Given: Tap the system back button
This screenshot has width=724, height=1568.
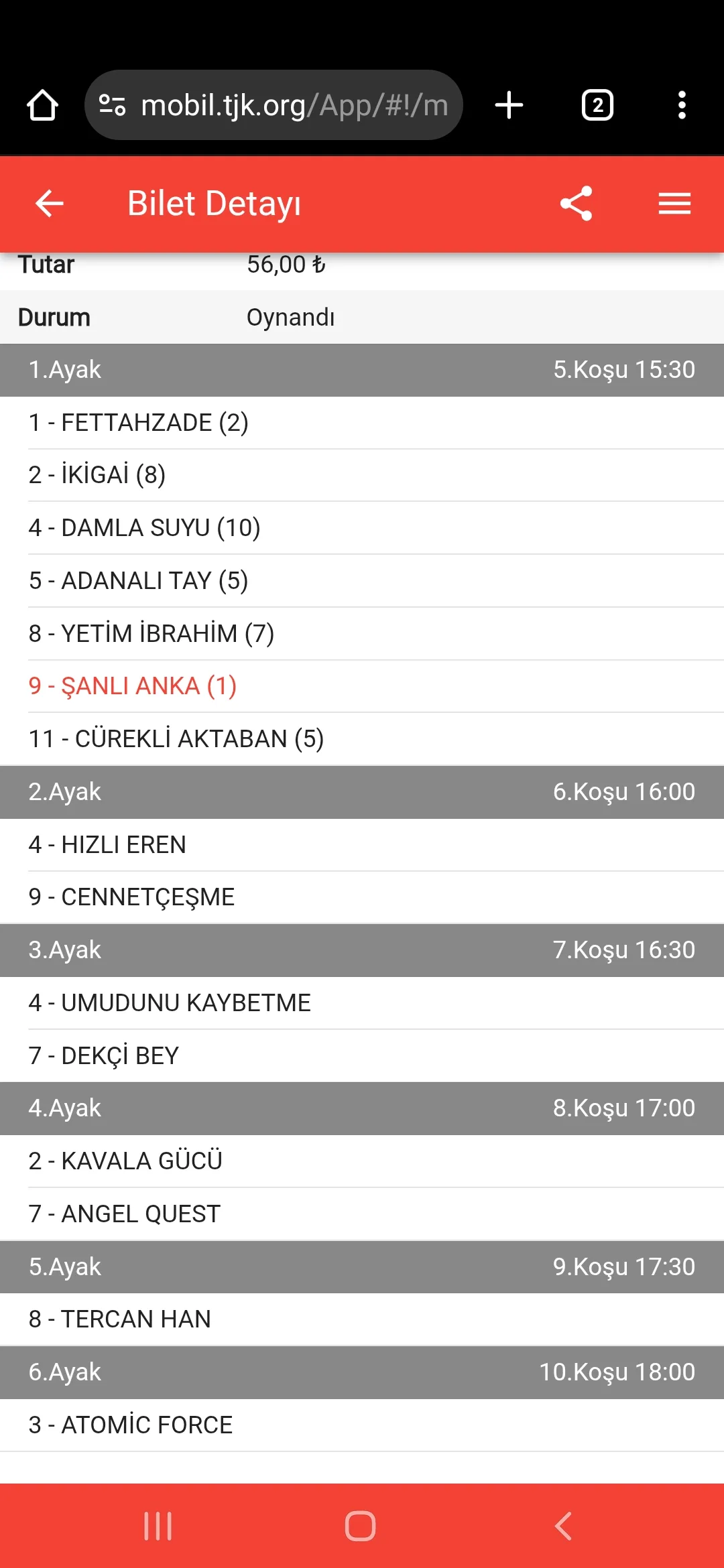Looking at the screenshot, I should point(564,1526).
